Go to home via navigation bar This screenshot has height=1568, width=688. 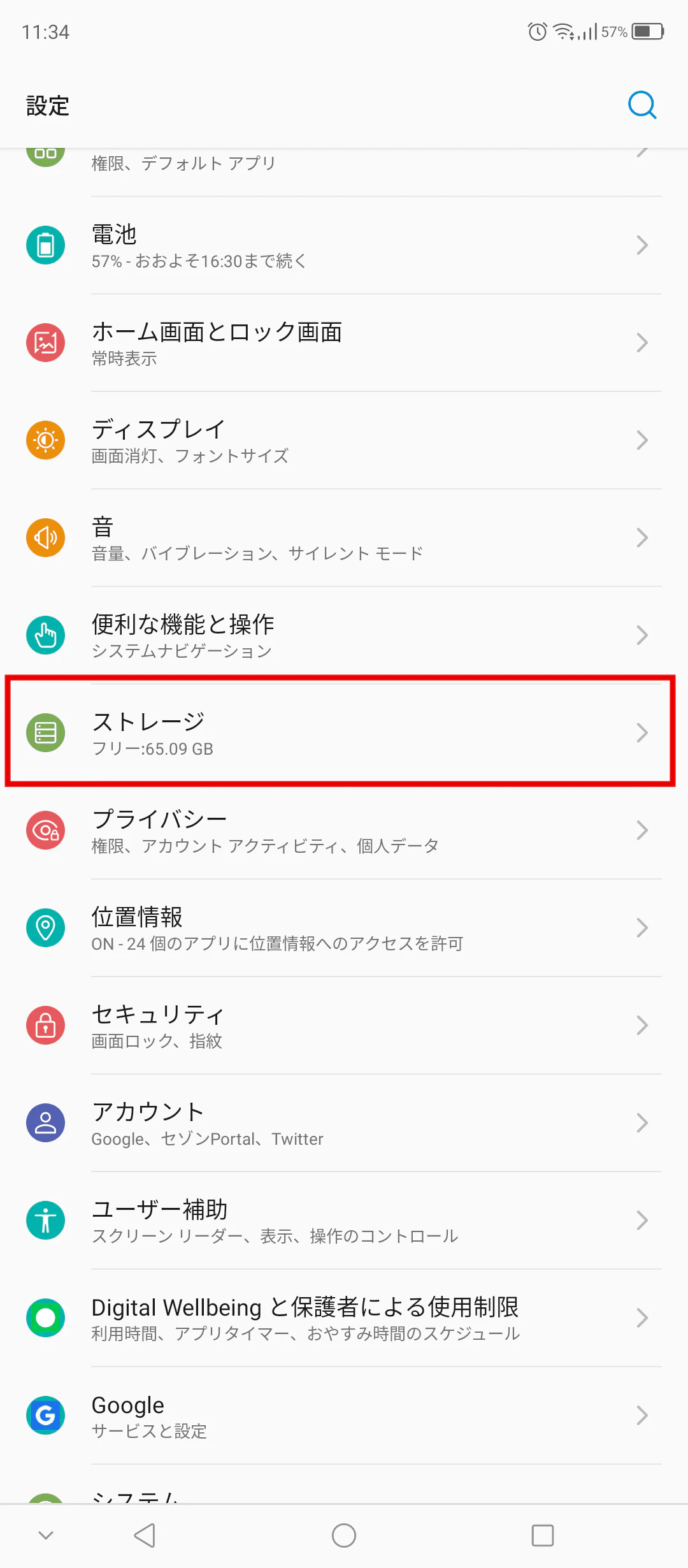[344, 1535]
